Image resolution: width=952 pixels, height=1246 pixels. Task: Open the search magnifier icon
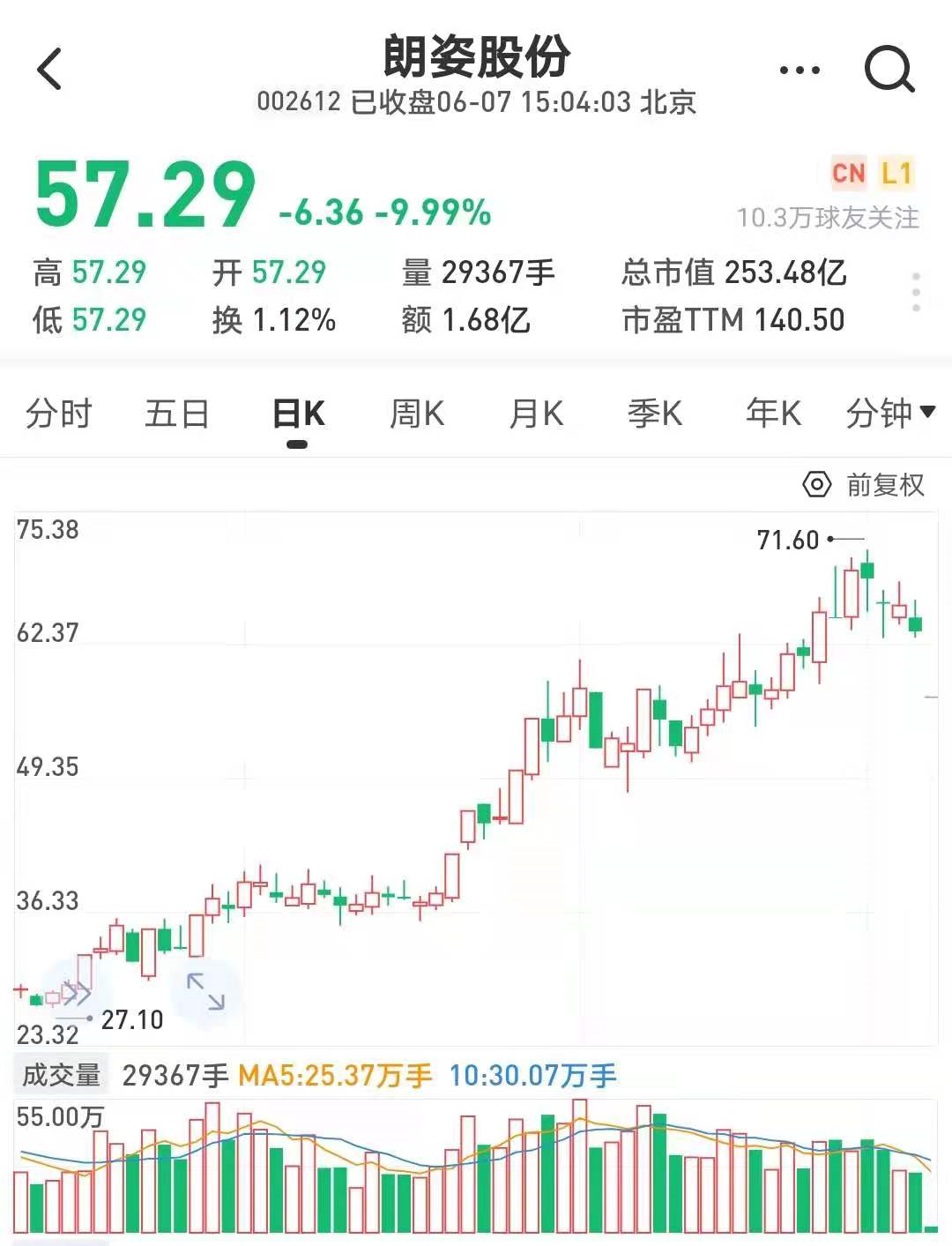click(889, 69)
